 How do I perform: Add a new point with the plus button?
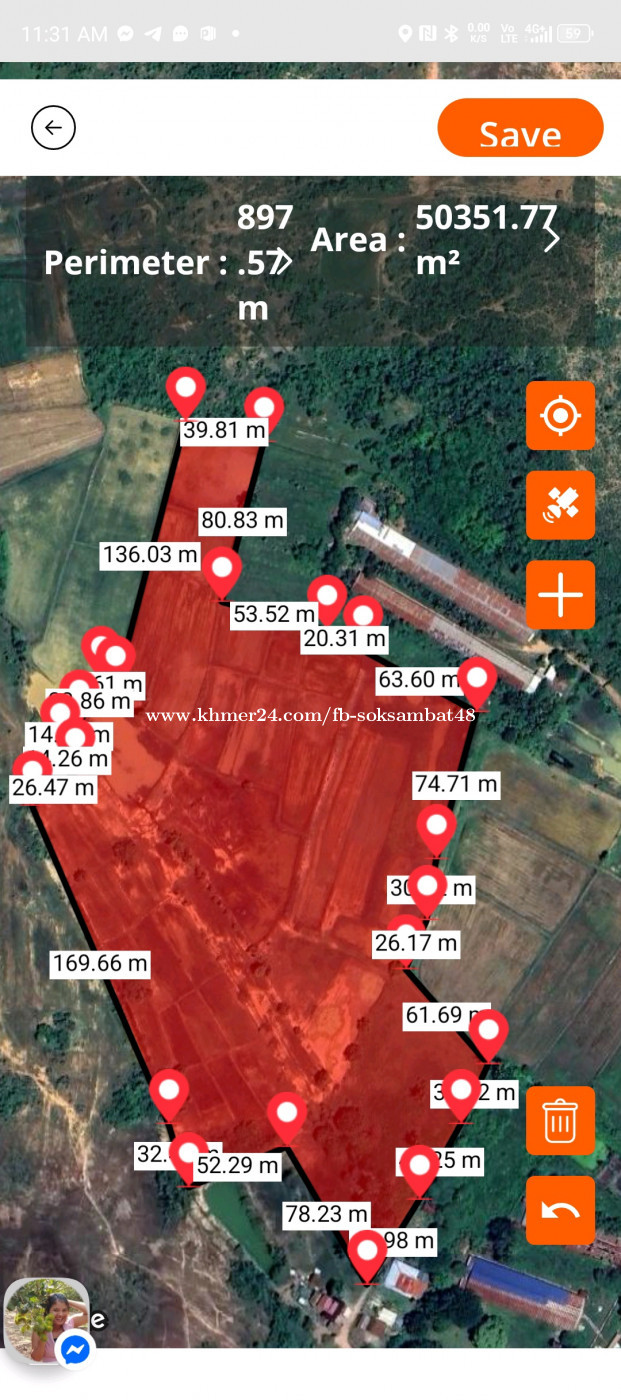pyautogui.click(x=560, y=595)
